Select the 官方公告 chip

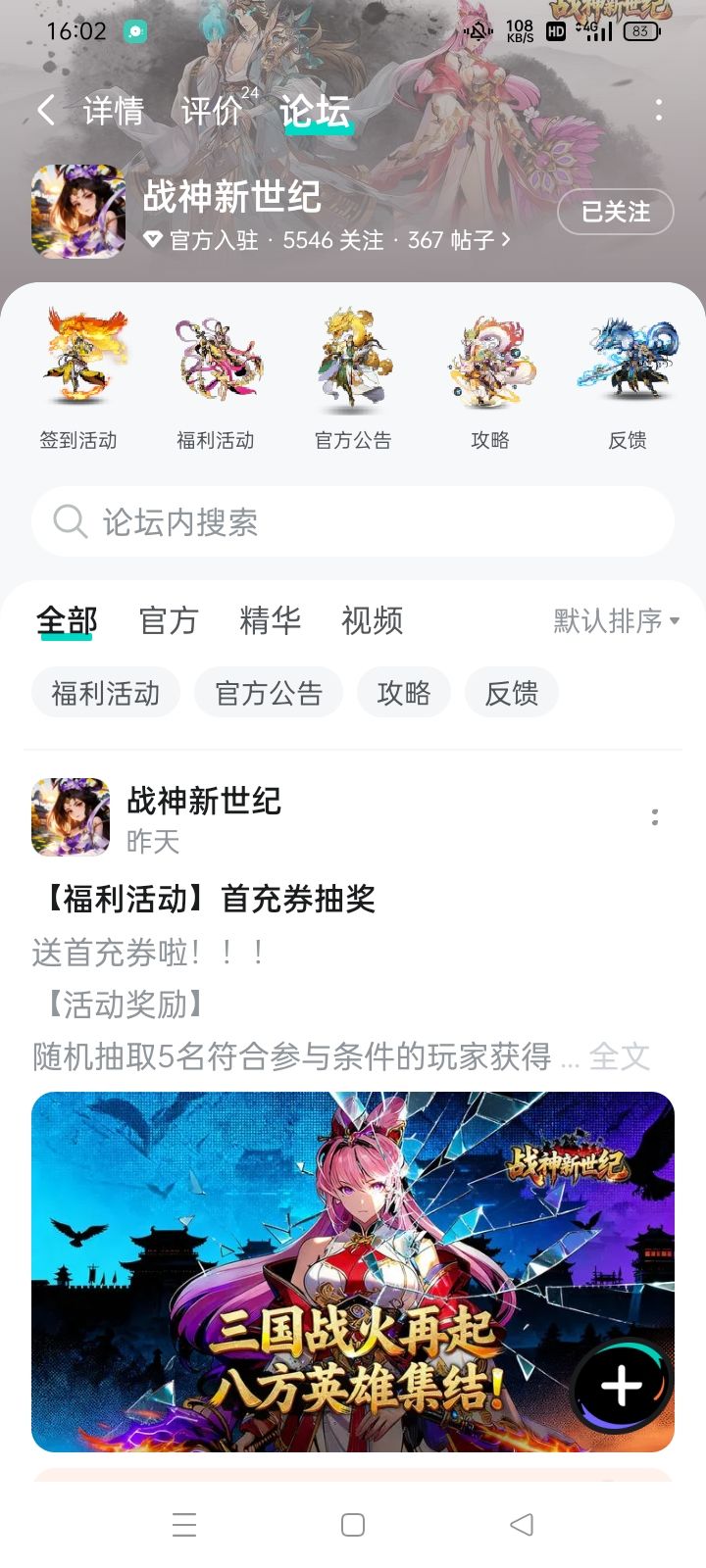click(x=269, y=693)
